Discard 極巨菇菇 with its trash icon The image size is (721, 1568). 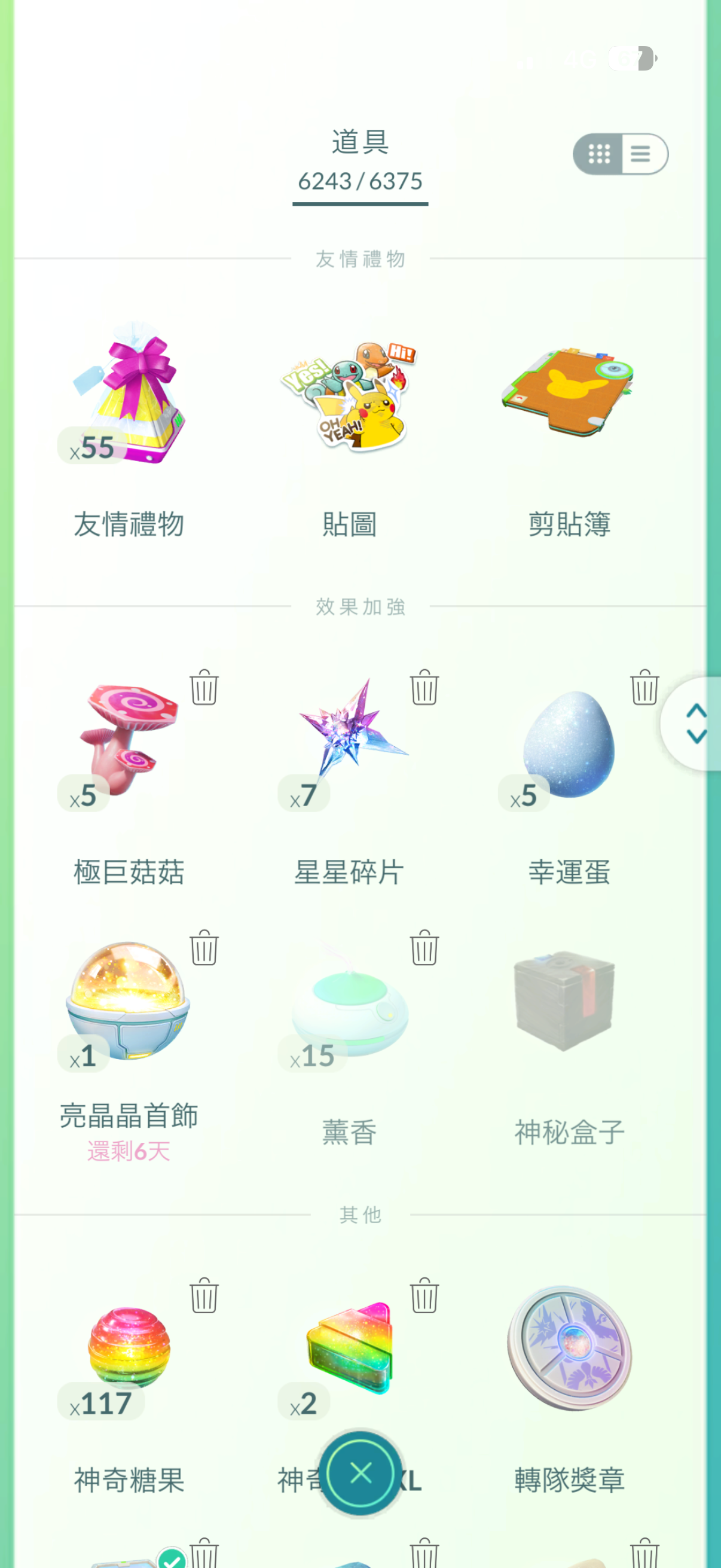tap(204, 688)
